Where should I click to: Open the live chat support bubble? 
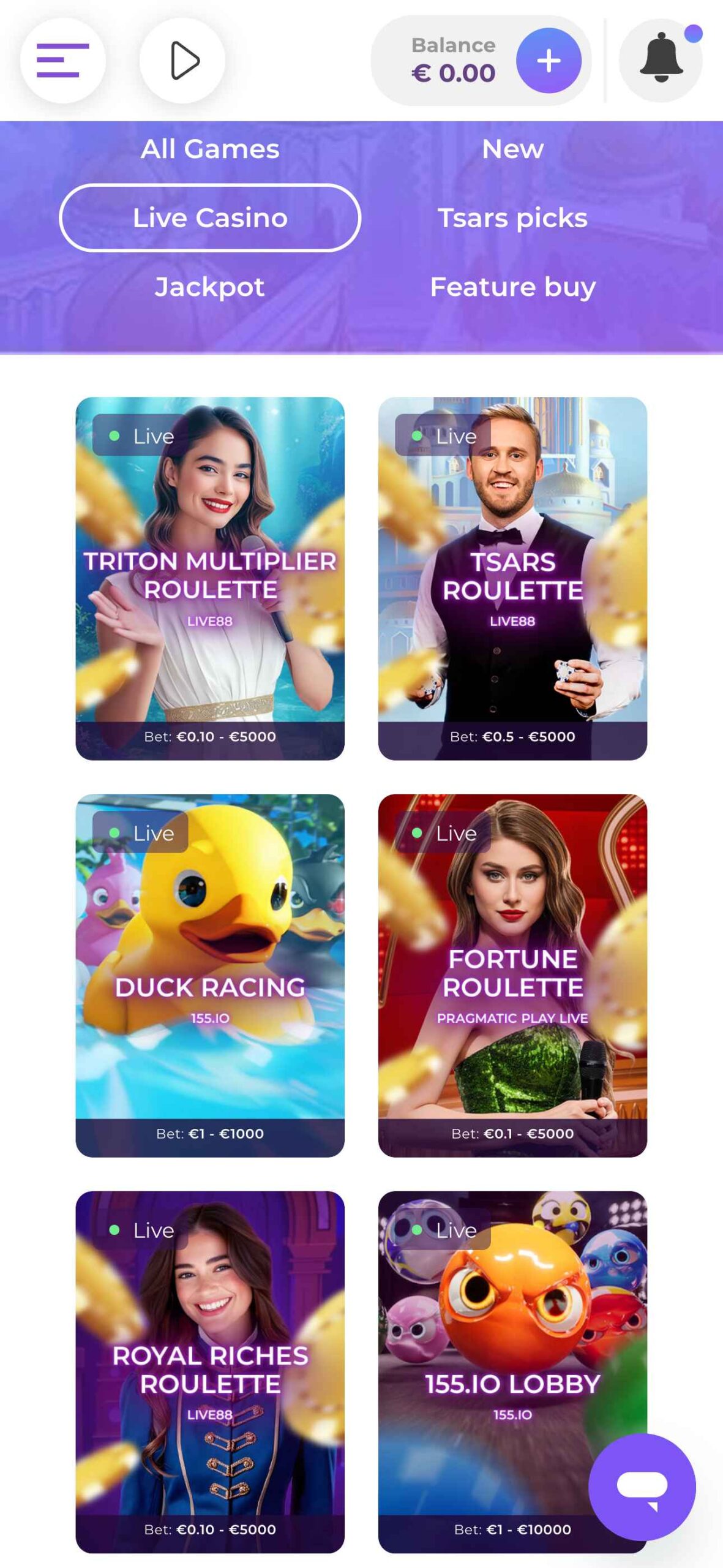(x=642, y=1487)
